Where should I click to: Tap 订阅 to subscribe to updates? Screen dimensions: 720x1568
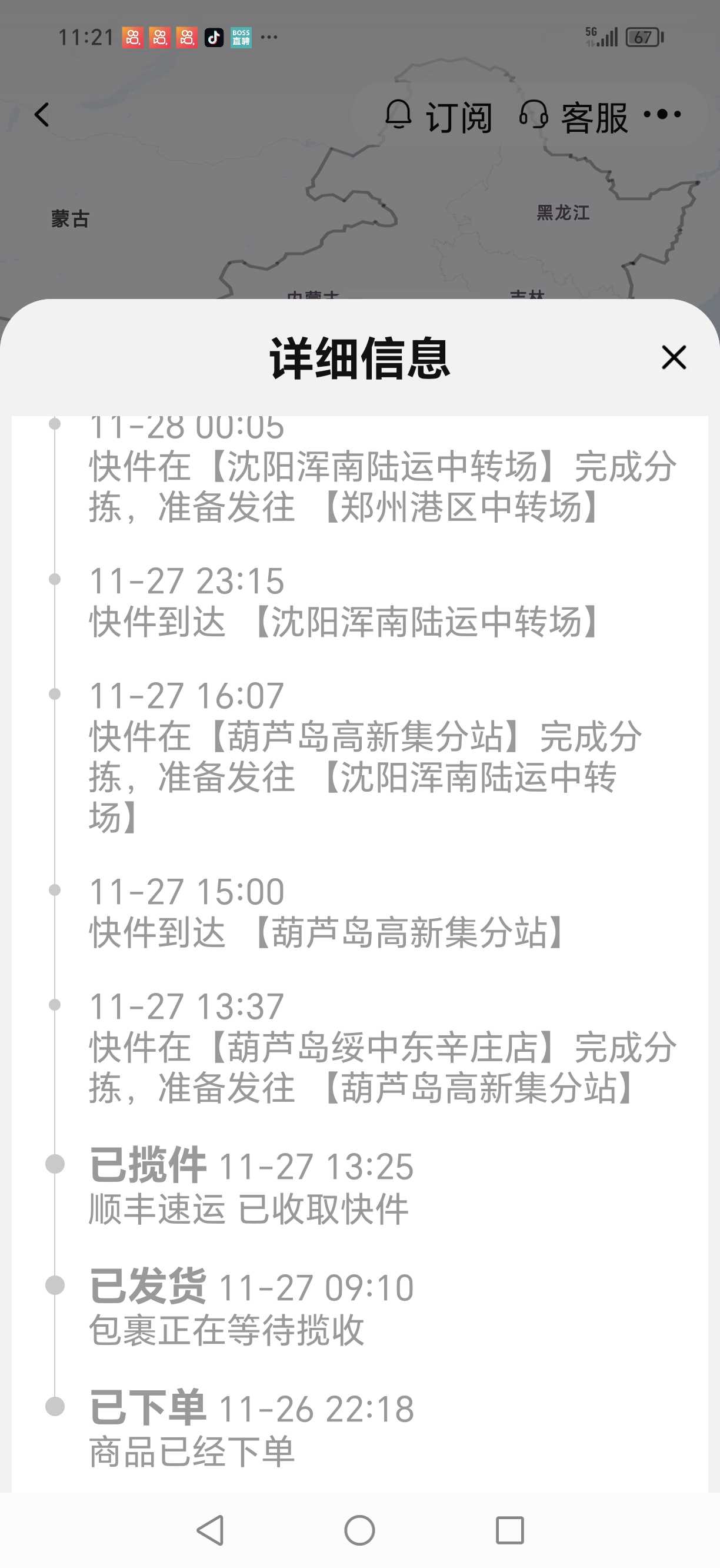pyautogui.click(x=438, y=115)
